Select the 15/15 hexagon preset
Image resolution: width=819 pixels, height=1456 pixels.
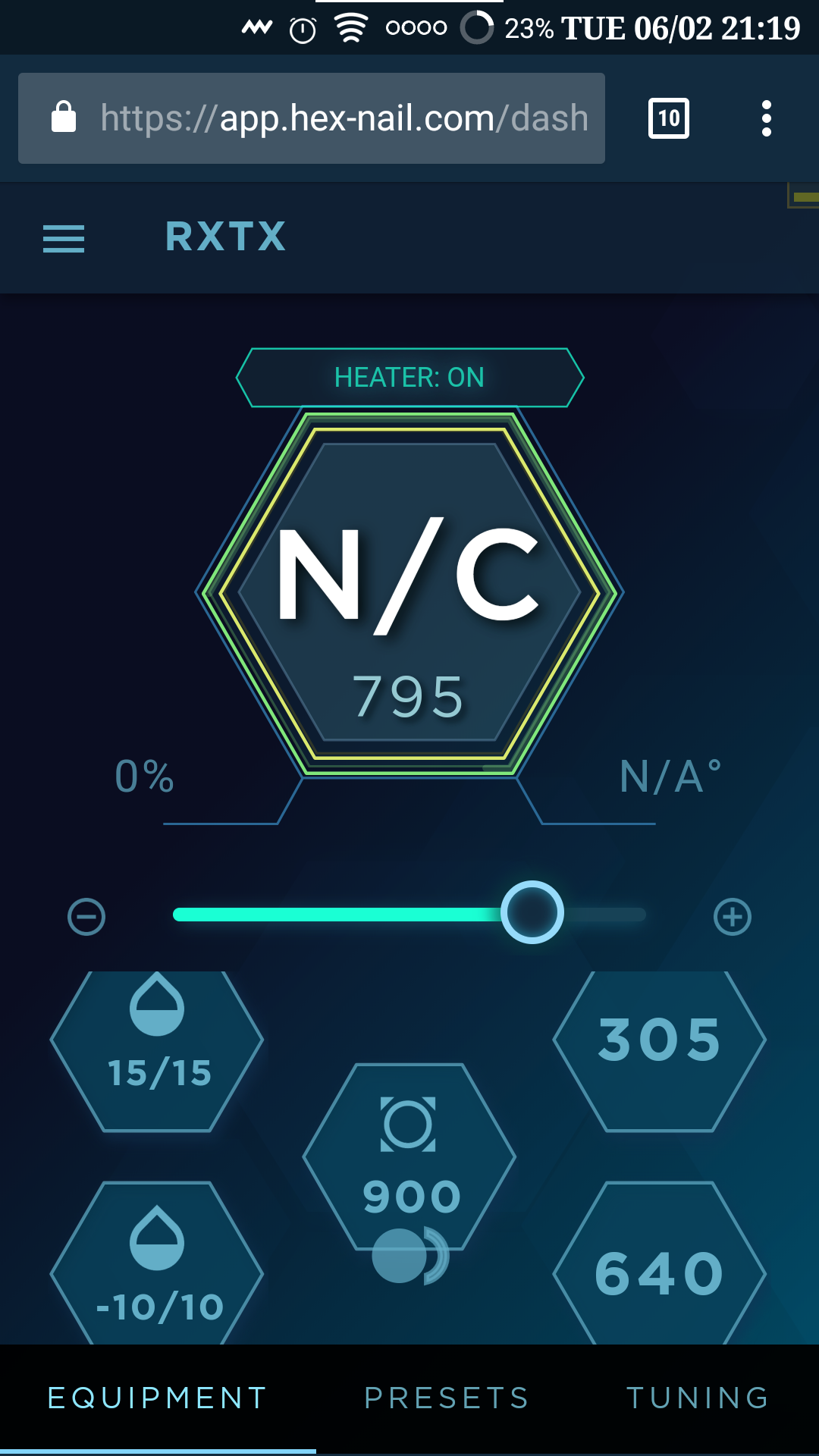(158, 1050)
